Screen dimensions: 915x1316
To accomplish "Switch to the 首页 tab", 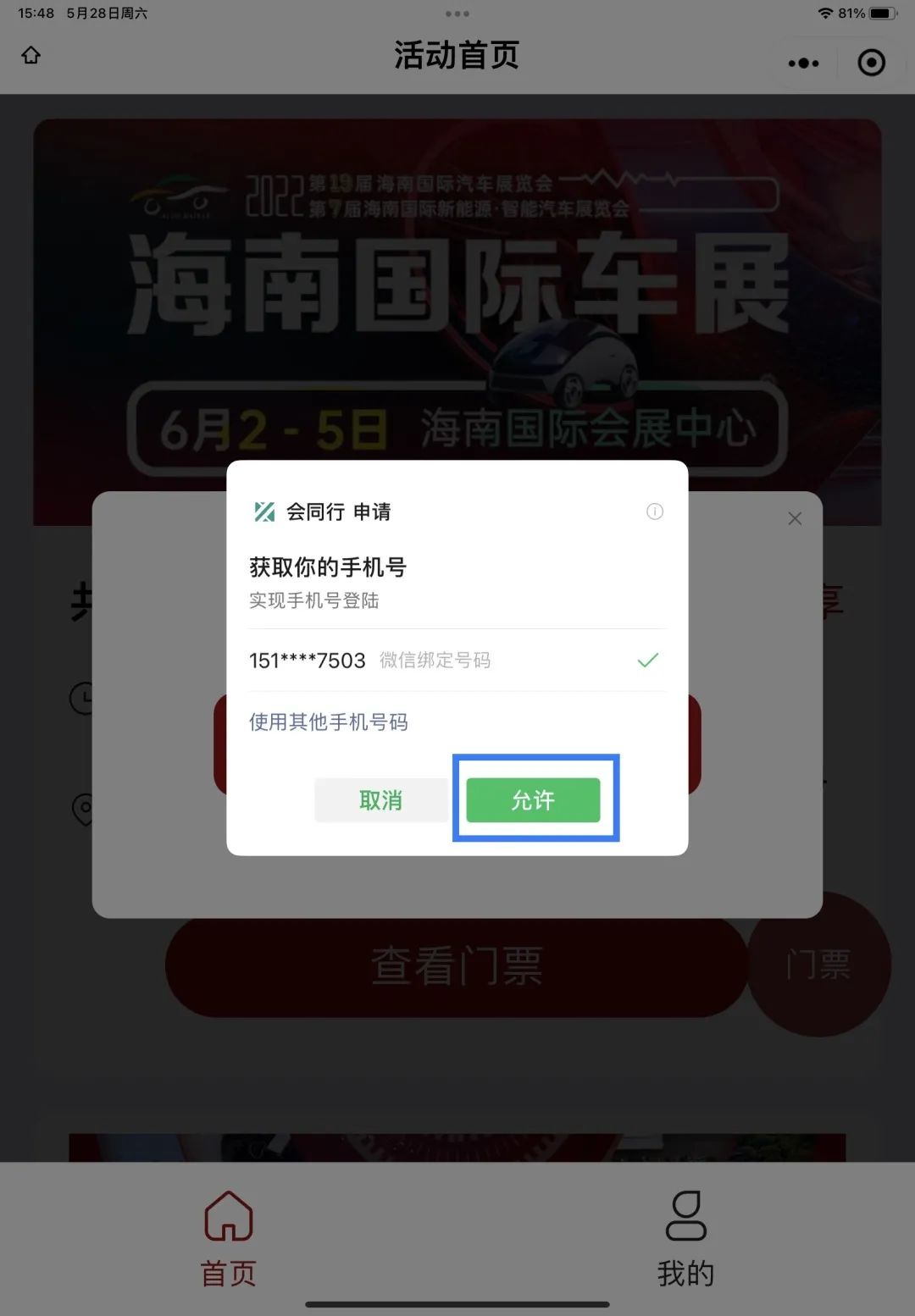I will pos(229,1238).
